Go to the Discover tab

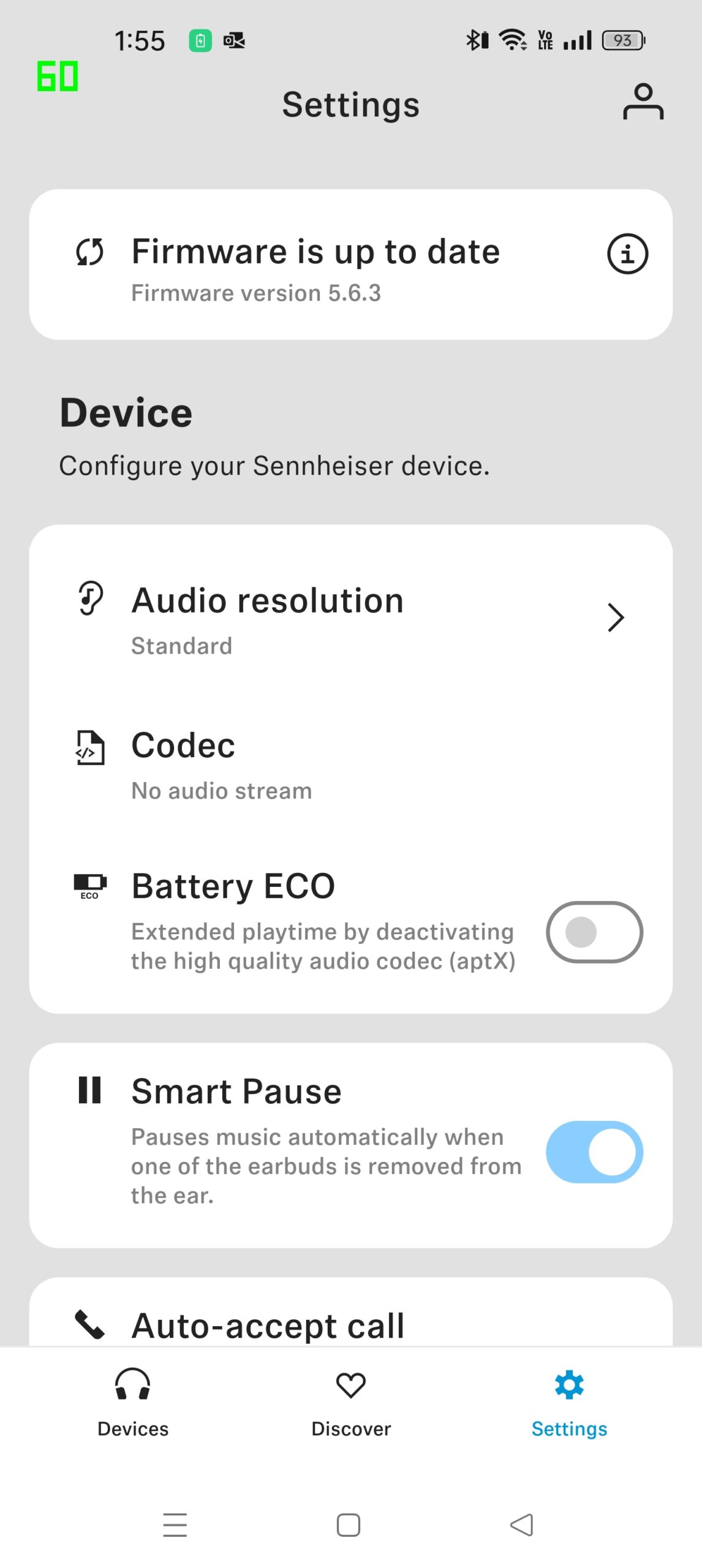(350, 1401)
